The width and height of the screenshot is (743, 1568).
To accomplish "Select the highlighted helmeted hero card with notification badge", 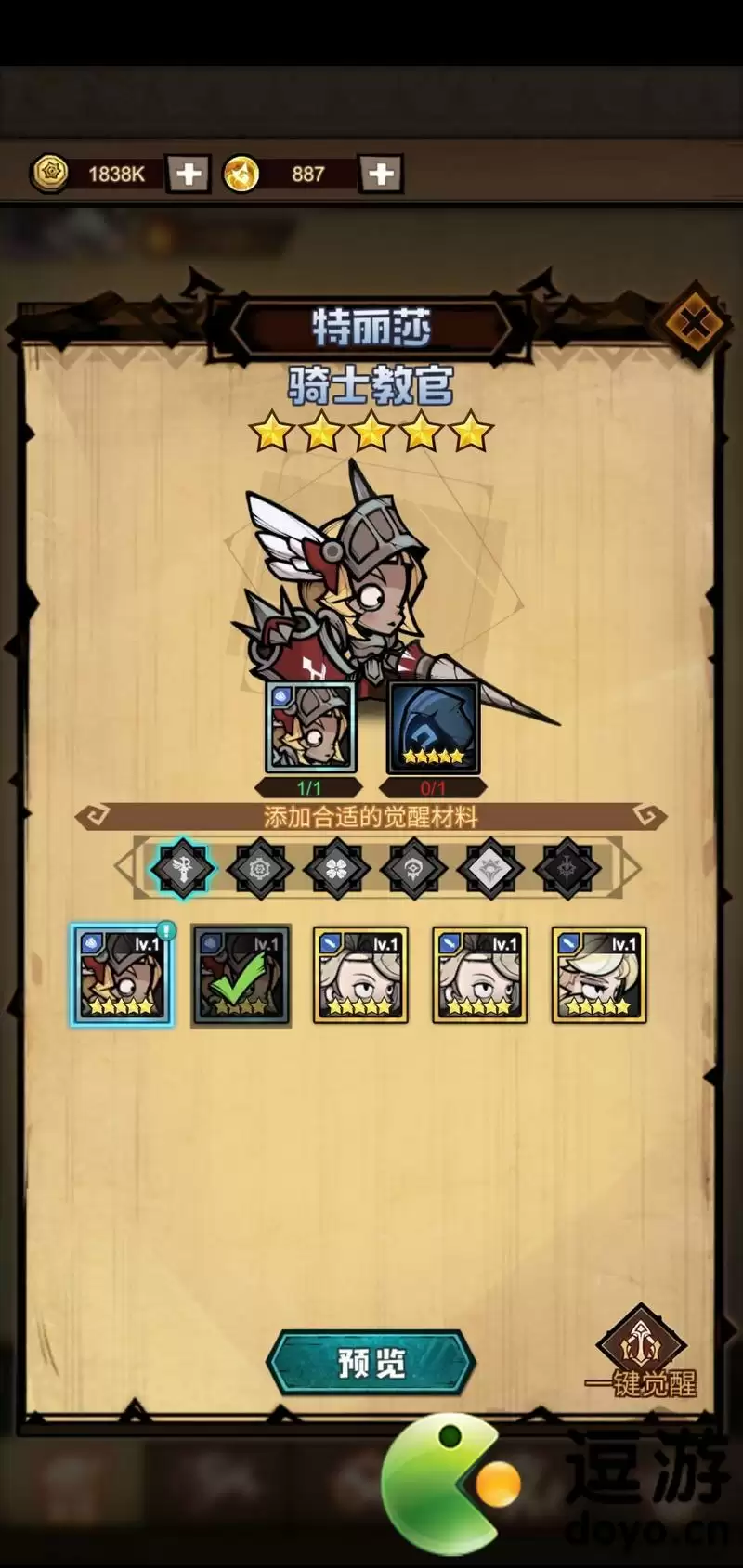I will tap(121, 975).
